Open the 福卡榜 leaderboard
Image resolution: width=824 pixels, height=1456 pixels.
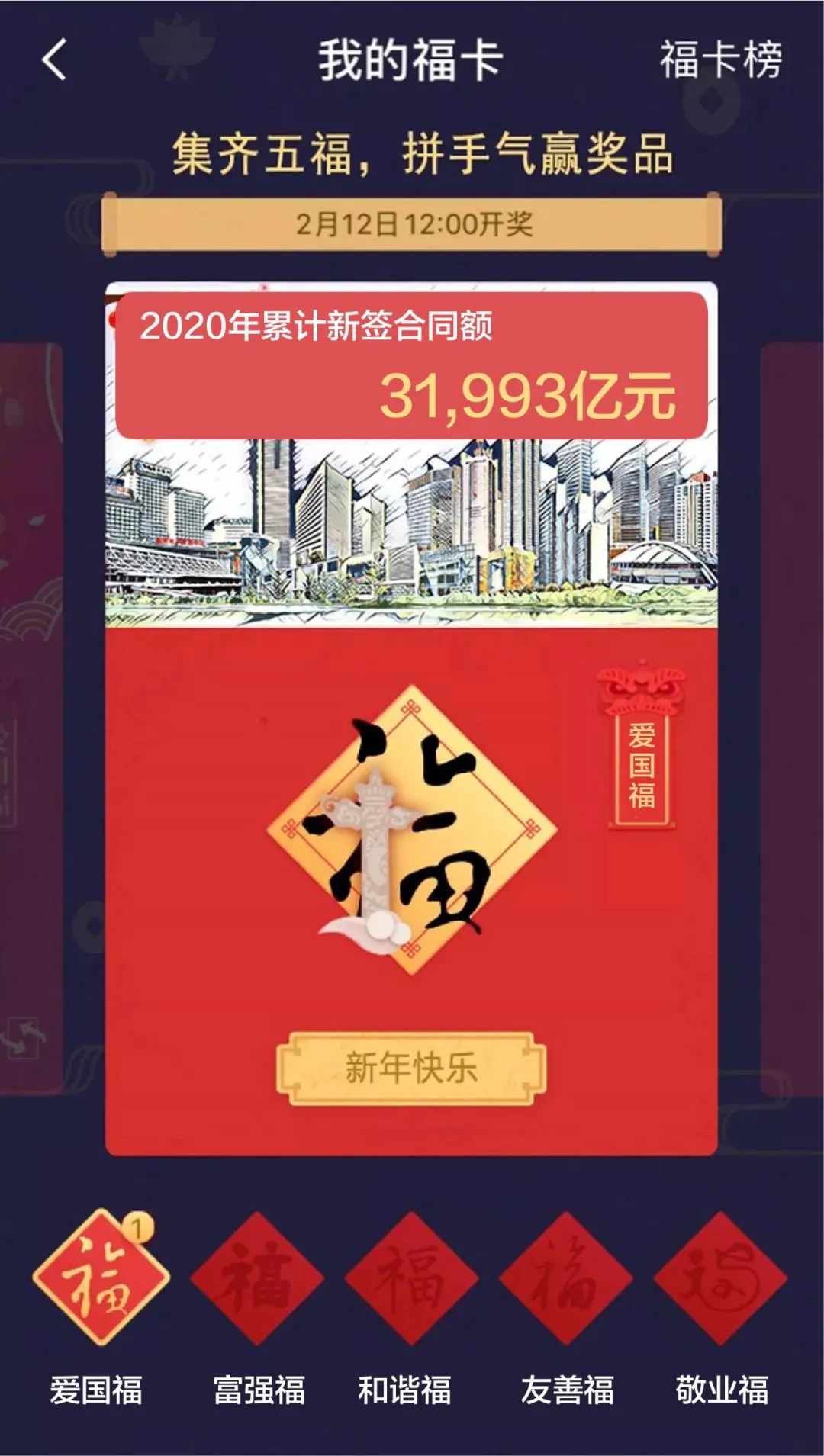coord(720,59)
